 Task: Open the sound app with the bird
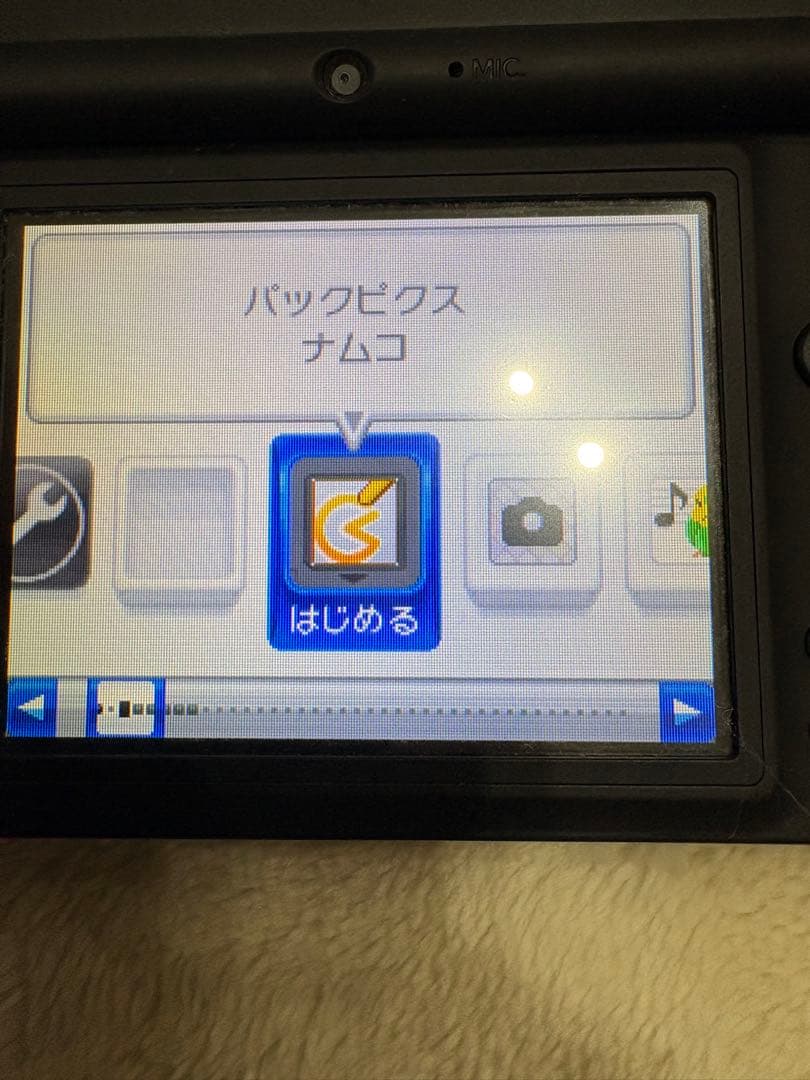[668, 530]
